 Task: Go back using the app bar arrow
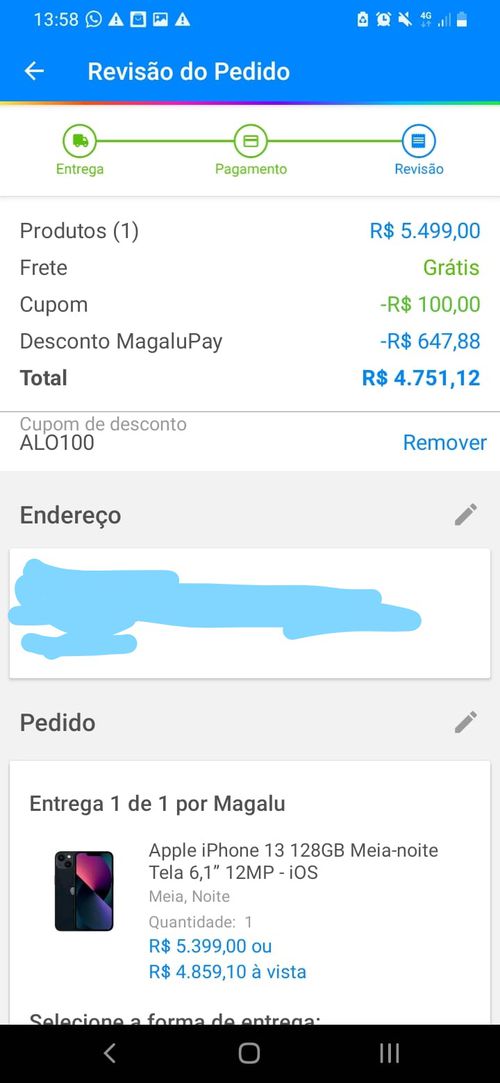point(34,71)
